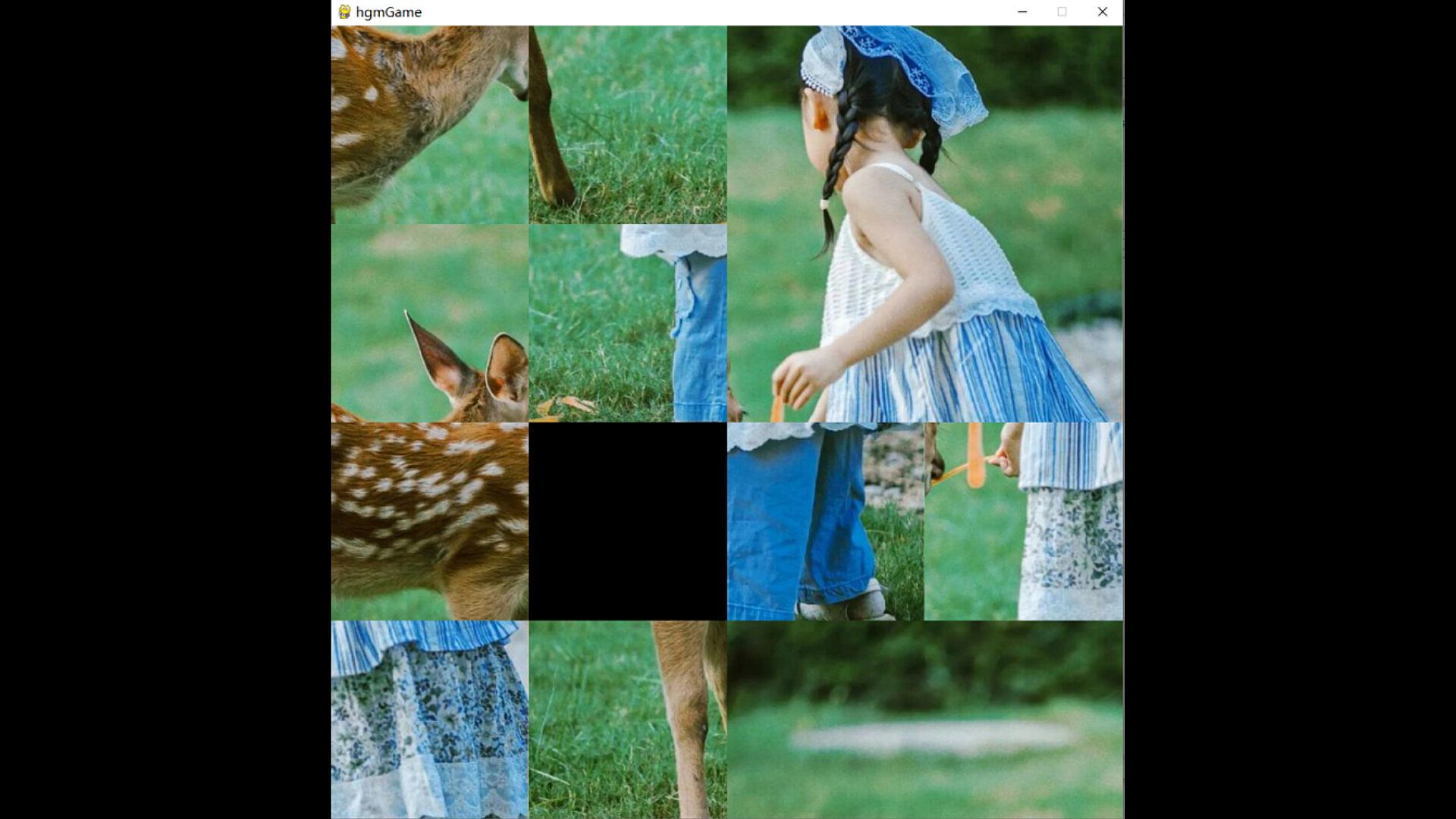The image size is (1456, 819).
Task: Tap the floral skirt tile in the bottom row
Action: (430, 719)
